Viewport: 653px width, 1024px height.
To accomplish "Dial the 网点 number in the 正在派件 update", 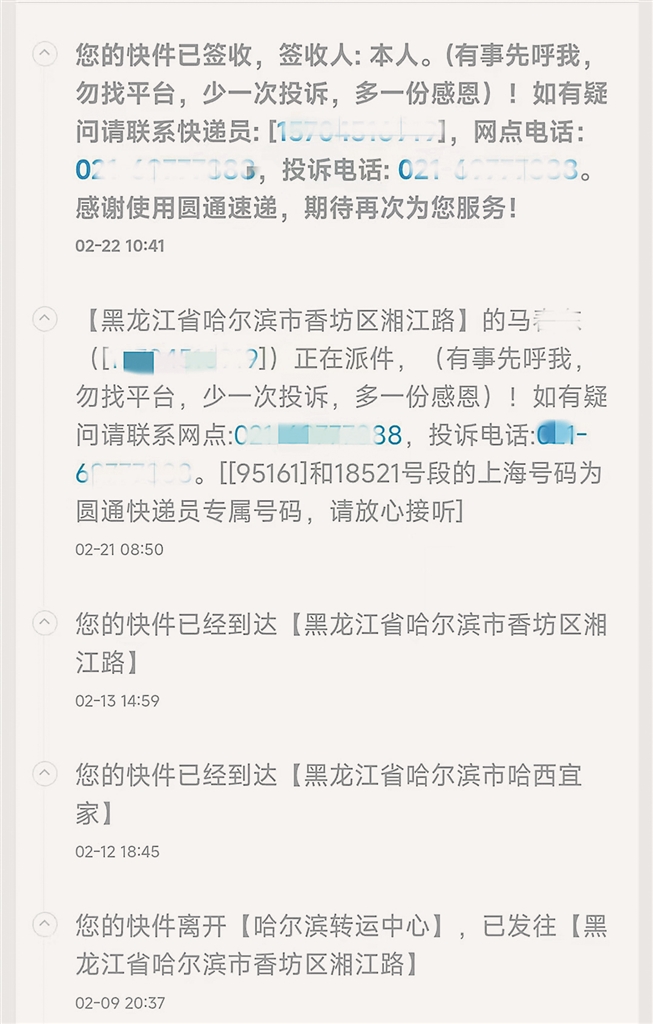I will point(318,435).
